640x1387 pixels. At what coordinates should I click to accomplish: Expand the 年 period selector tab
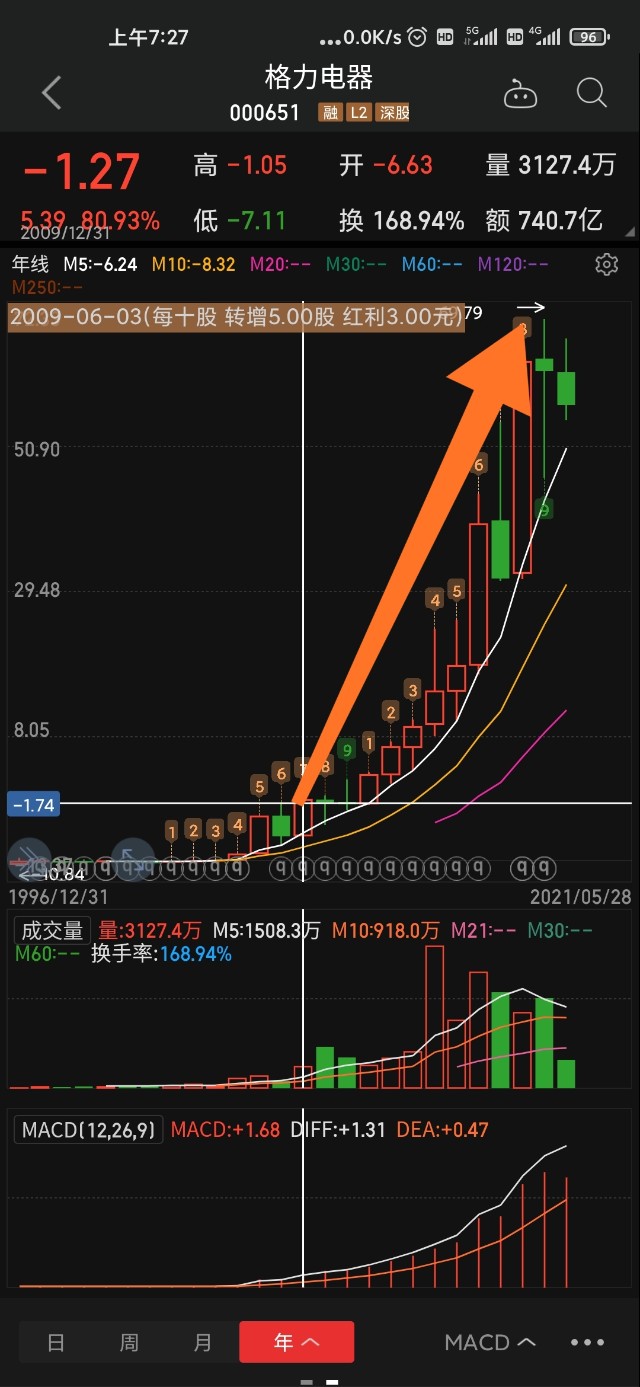(x=296, y=1342)
